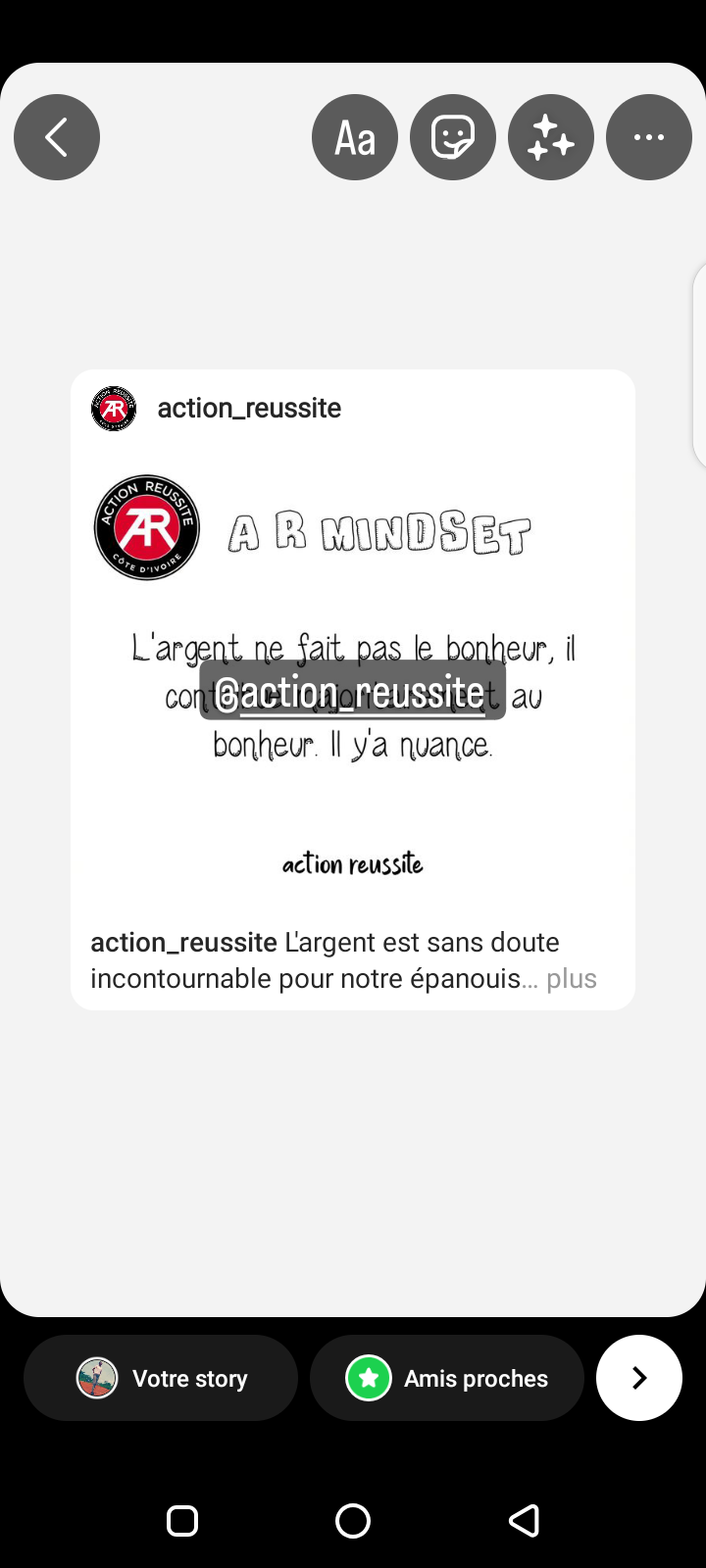
Task: Share to Votre story
Action: (x=161, y=1378)
